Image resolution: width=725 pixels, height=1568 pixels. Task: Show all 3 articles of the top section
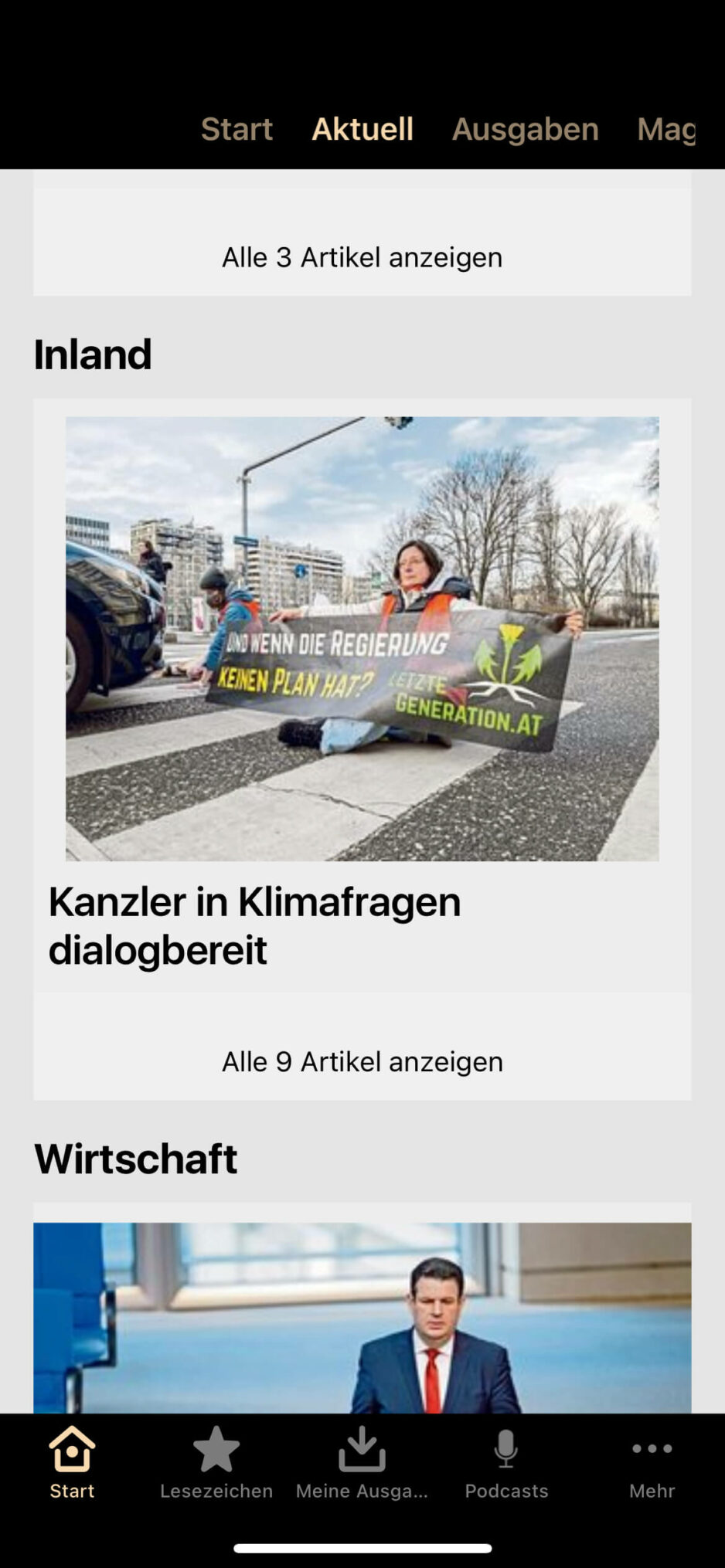tap(362, 256)
